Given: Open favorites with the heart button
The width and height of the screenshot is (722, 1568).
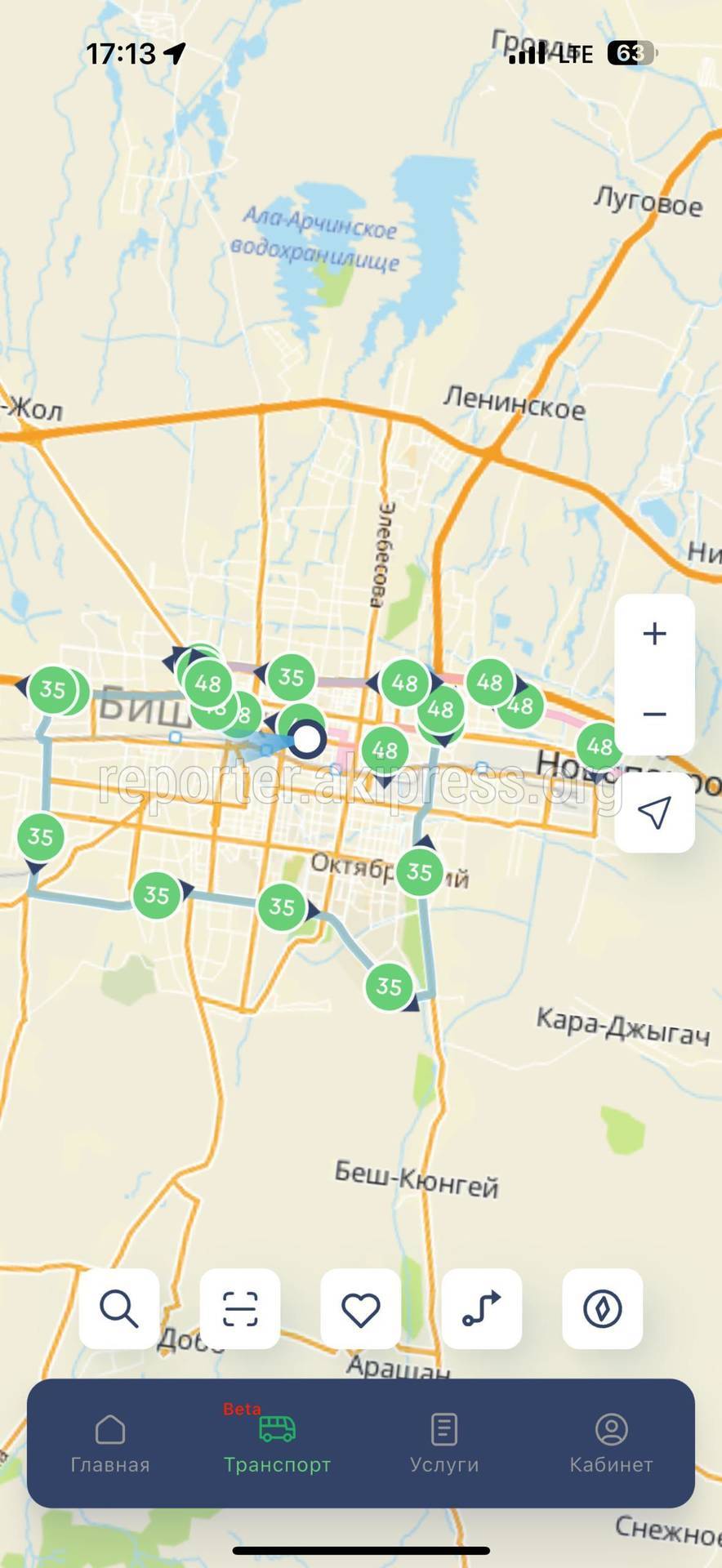Looking at the screenshot, I should [360, 1308].
